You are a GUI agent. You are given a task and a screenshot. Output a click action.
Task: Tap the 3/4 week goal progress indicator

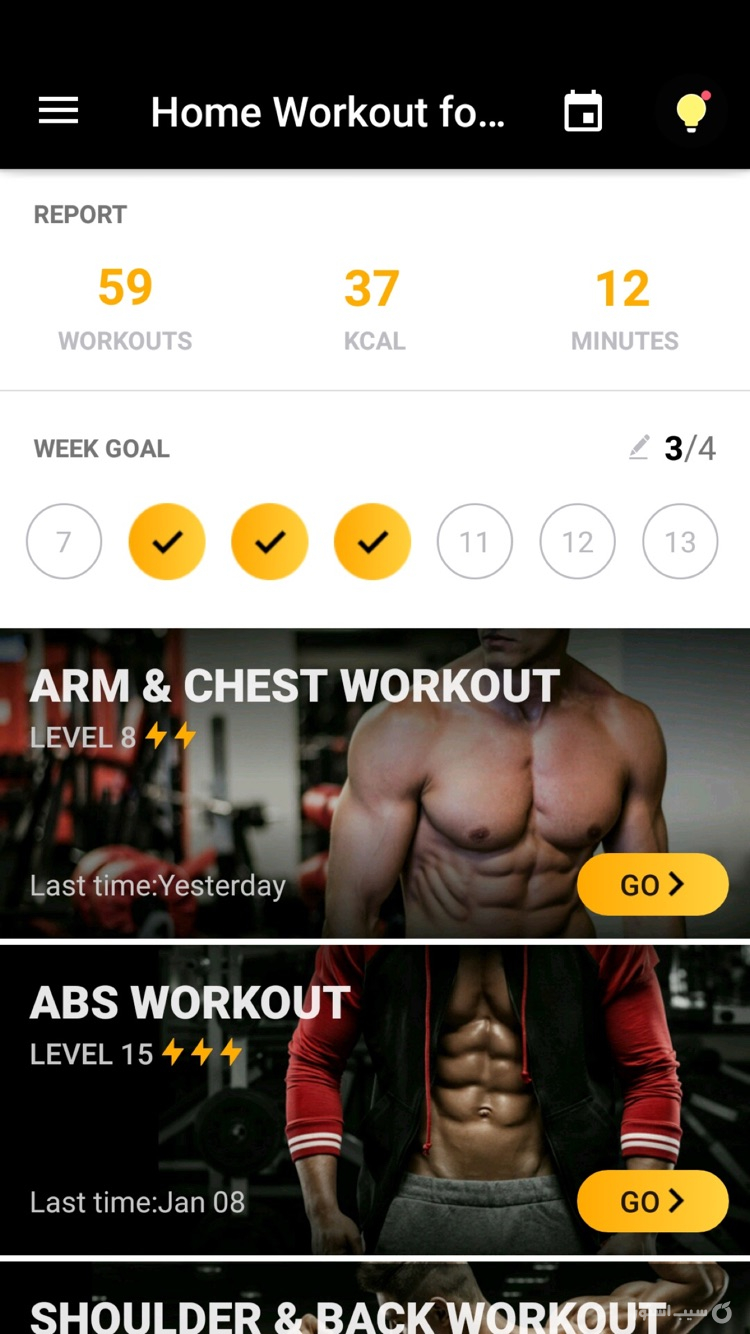pos(693,449)
